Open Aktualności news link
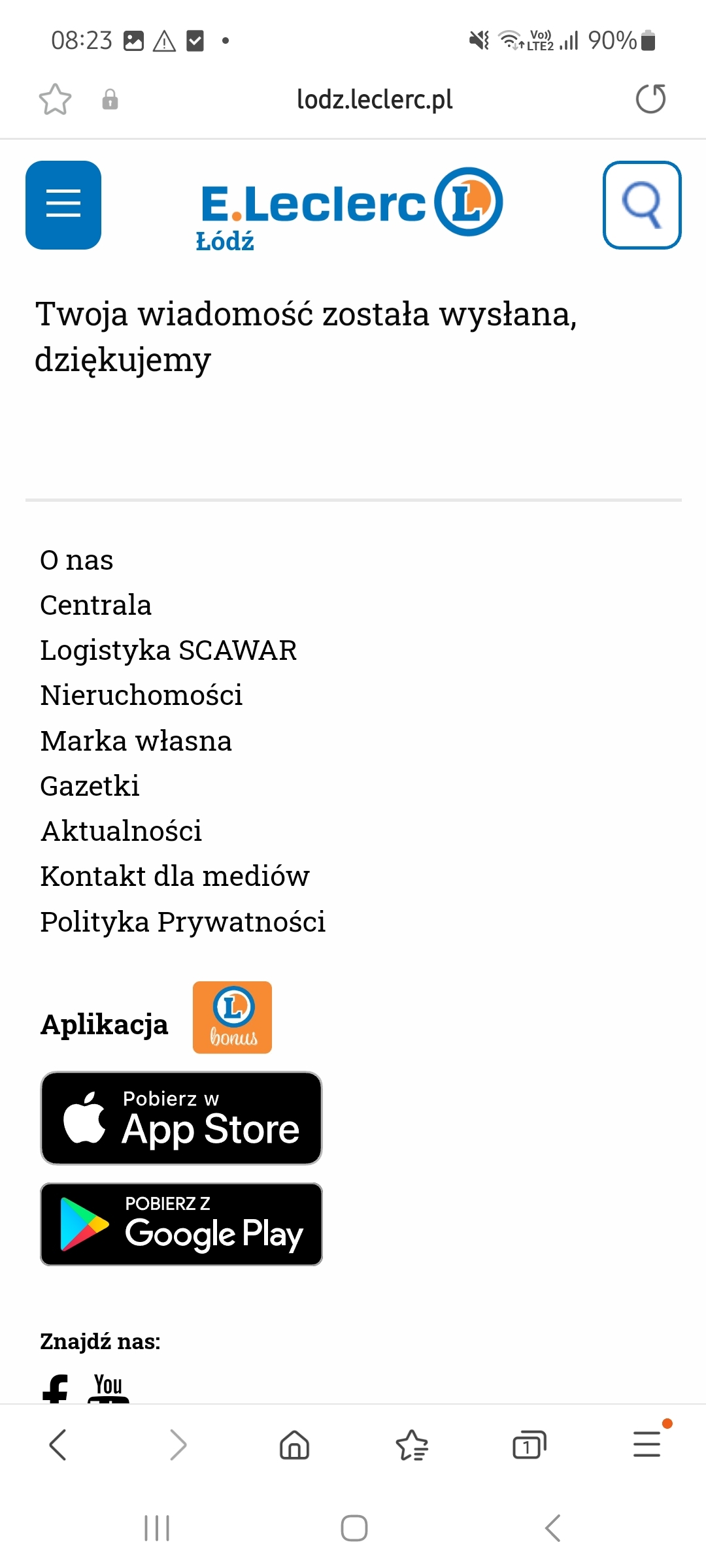This screenshot has height=1568, width=706. click(121, 832)
